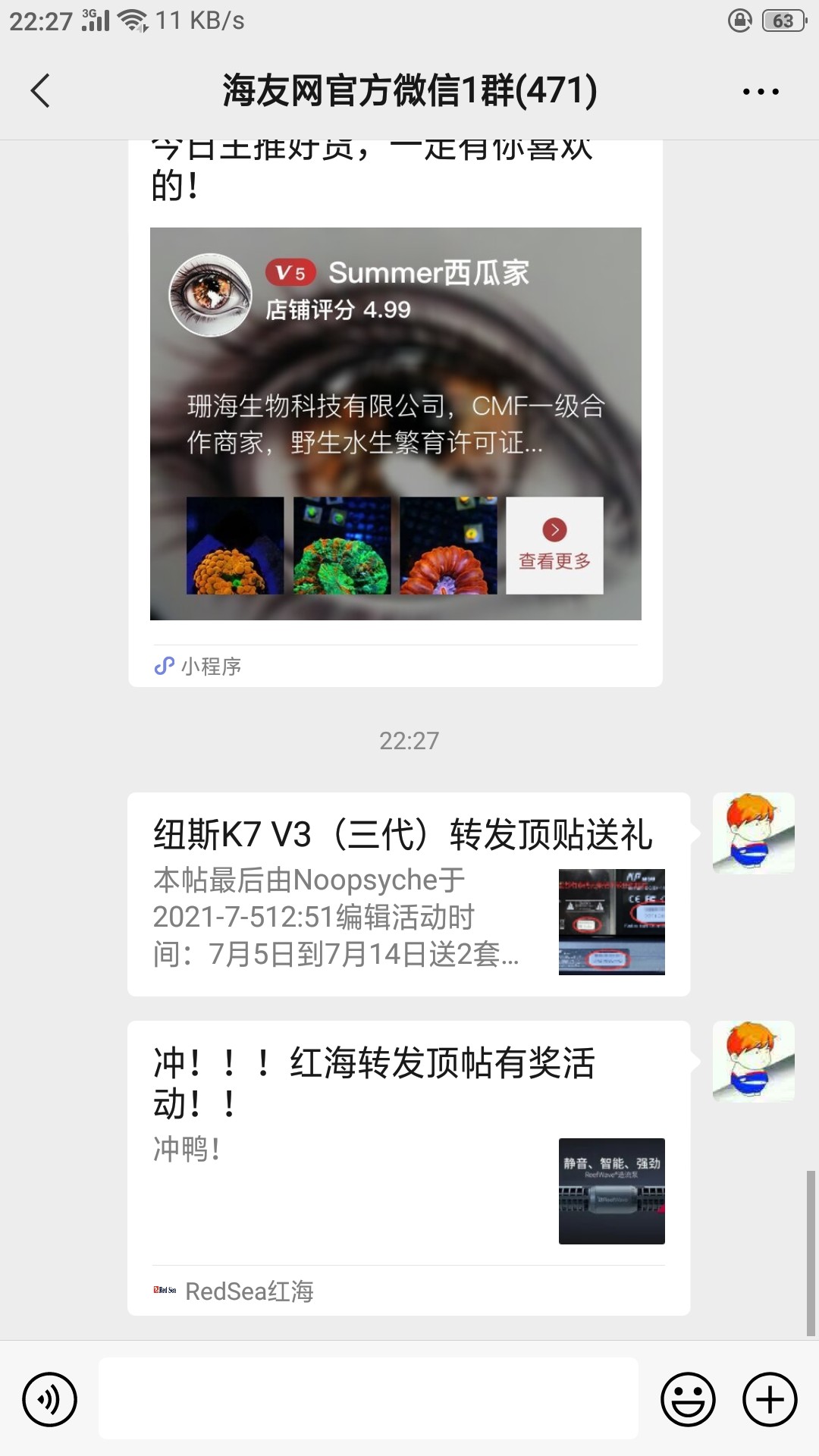Tap 查看更多 in the shop card
819x1456 pixels.
(x=554, y=545)
